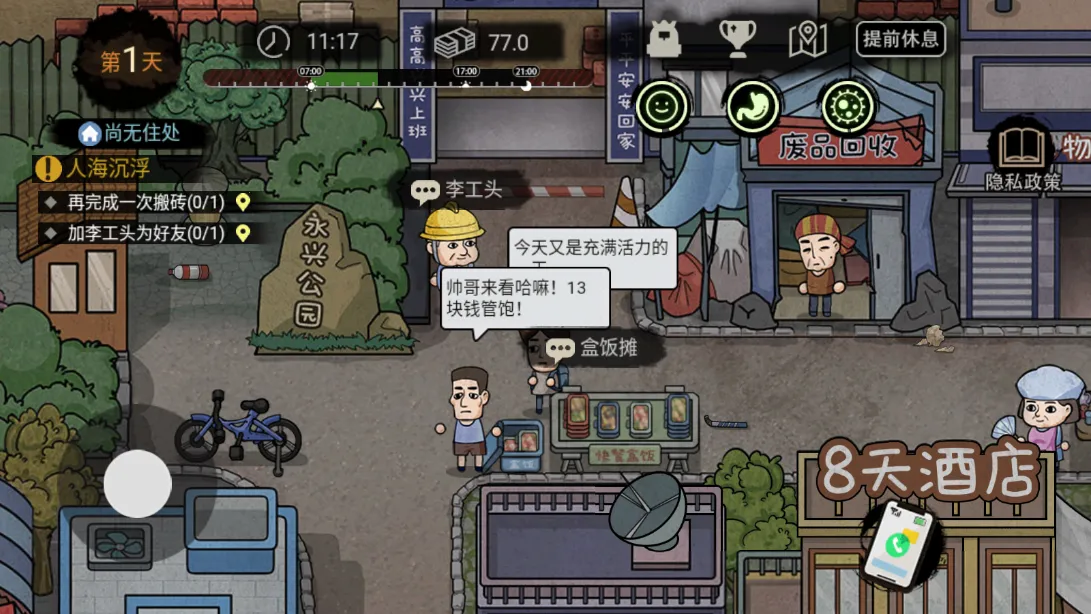The height and width of the screenshot is (614, 1091).
Task: Tap the 提前休息 button
Action: point(901,40)
